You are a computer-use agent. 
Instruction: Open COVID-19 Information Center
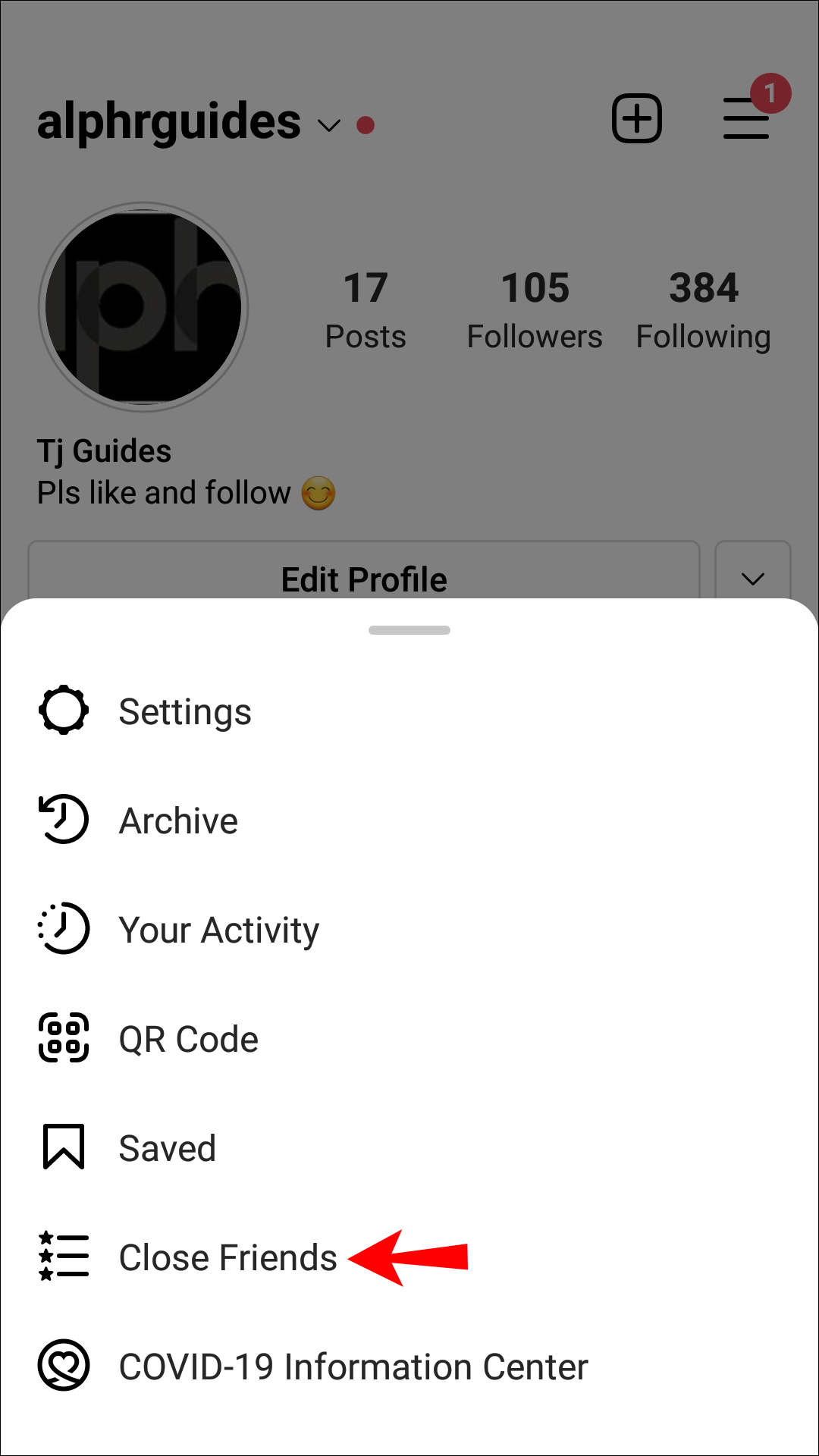tap(353, 1367)
